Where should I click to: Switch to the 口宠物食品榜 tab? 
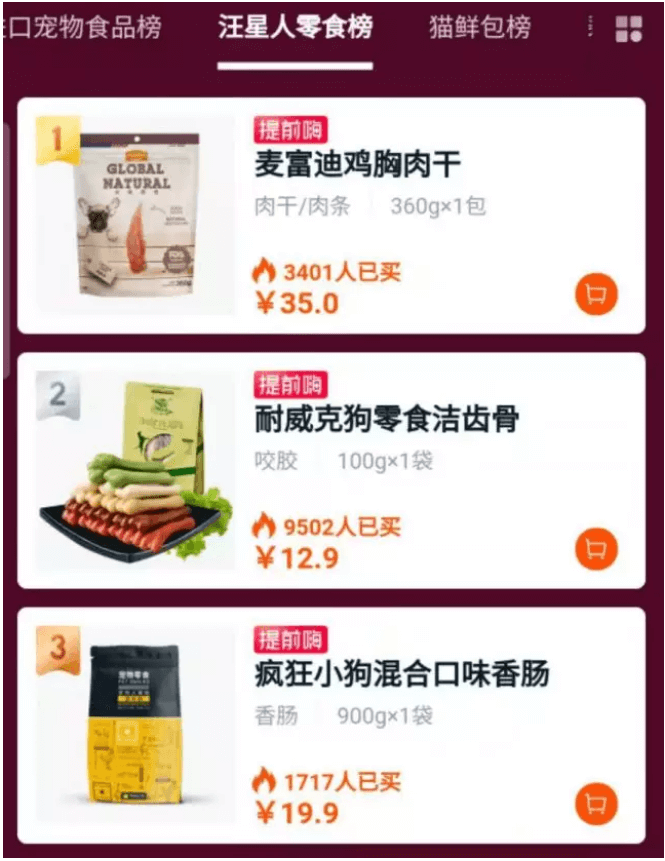tap(82, 27)
